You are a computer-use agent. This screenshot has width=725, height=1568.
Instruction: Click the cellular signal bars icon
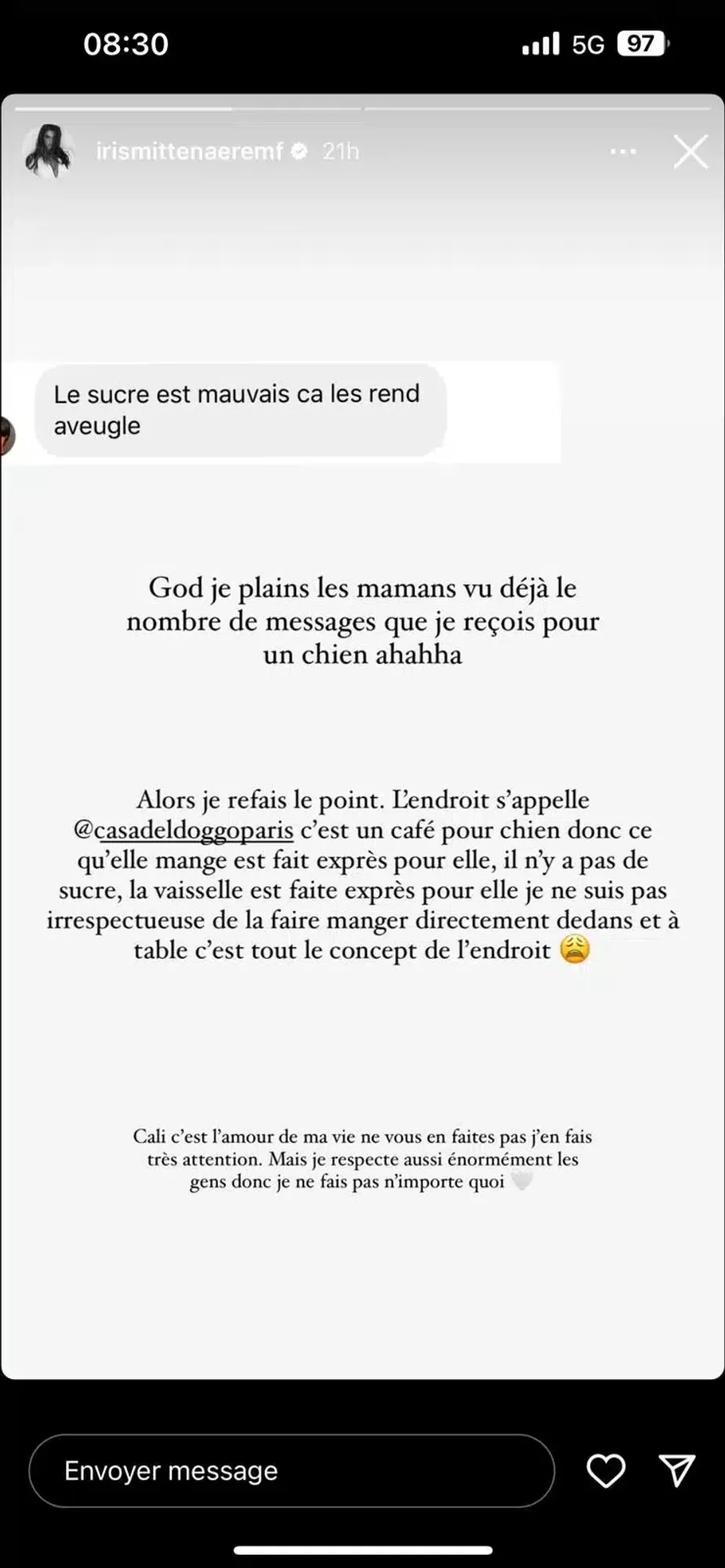pyautogui.click(x=540, y=45)
